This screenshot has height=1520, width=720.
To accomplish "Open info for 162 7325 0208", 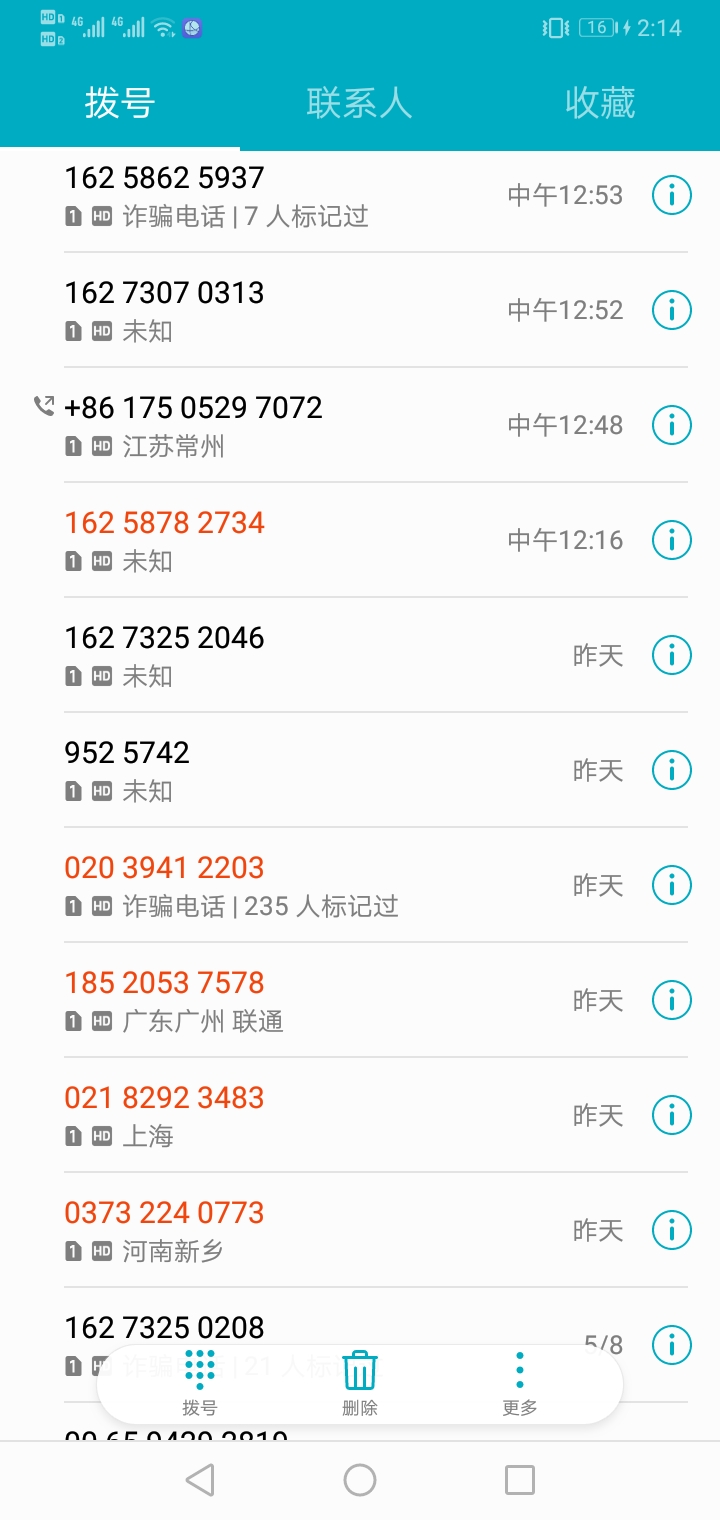I will 672,1345.
